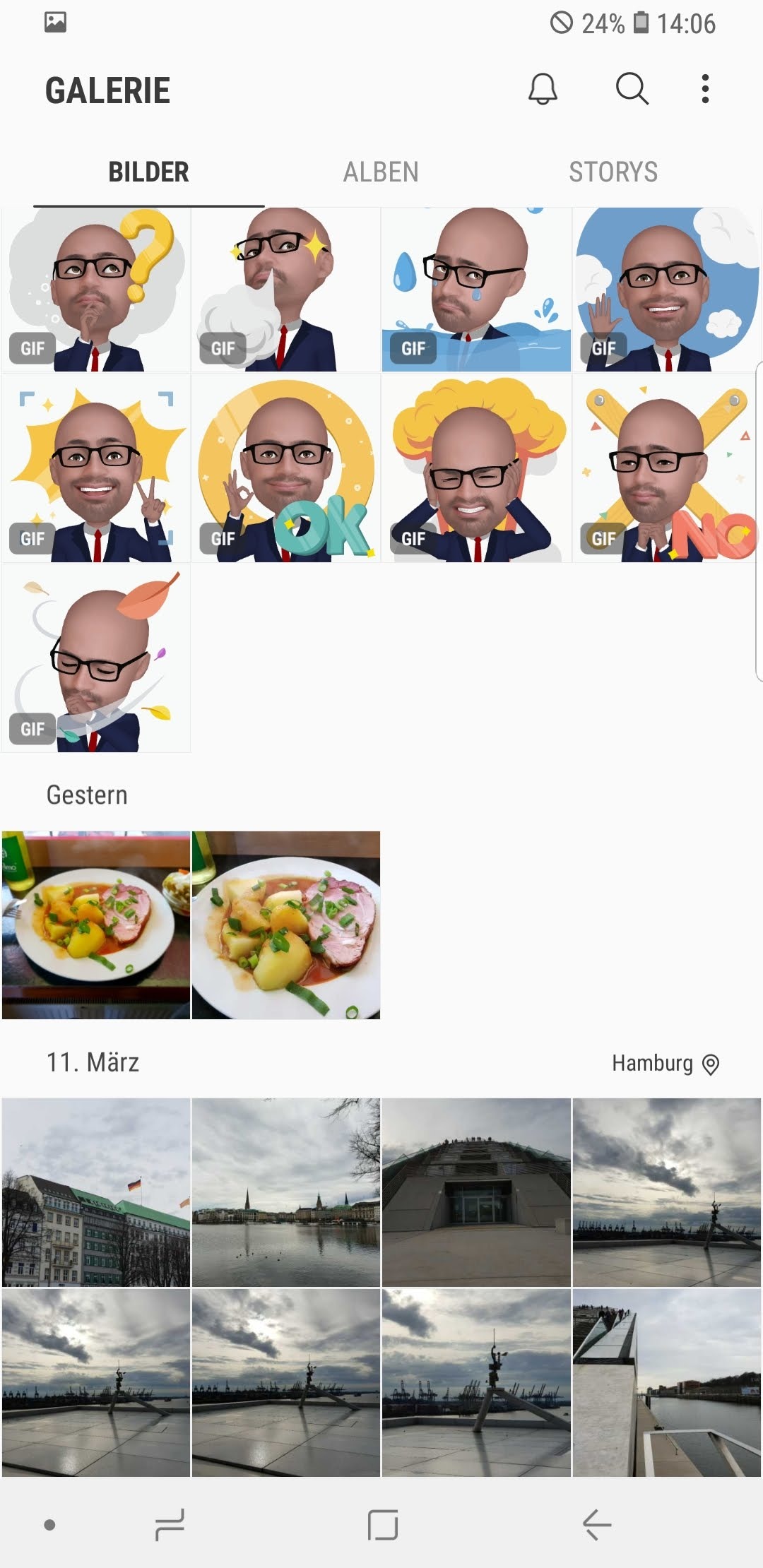The height and width of the screenshot is (1568, 763).
Task: Show the Hamburg location for 11. März
Action: click(x=665, y=1064)
